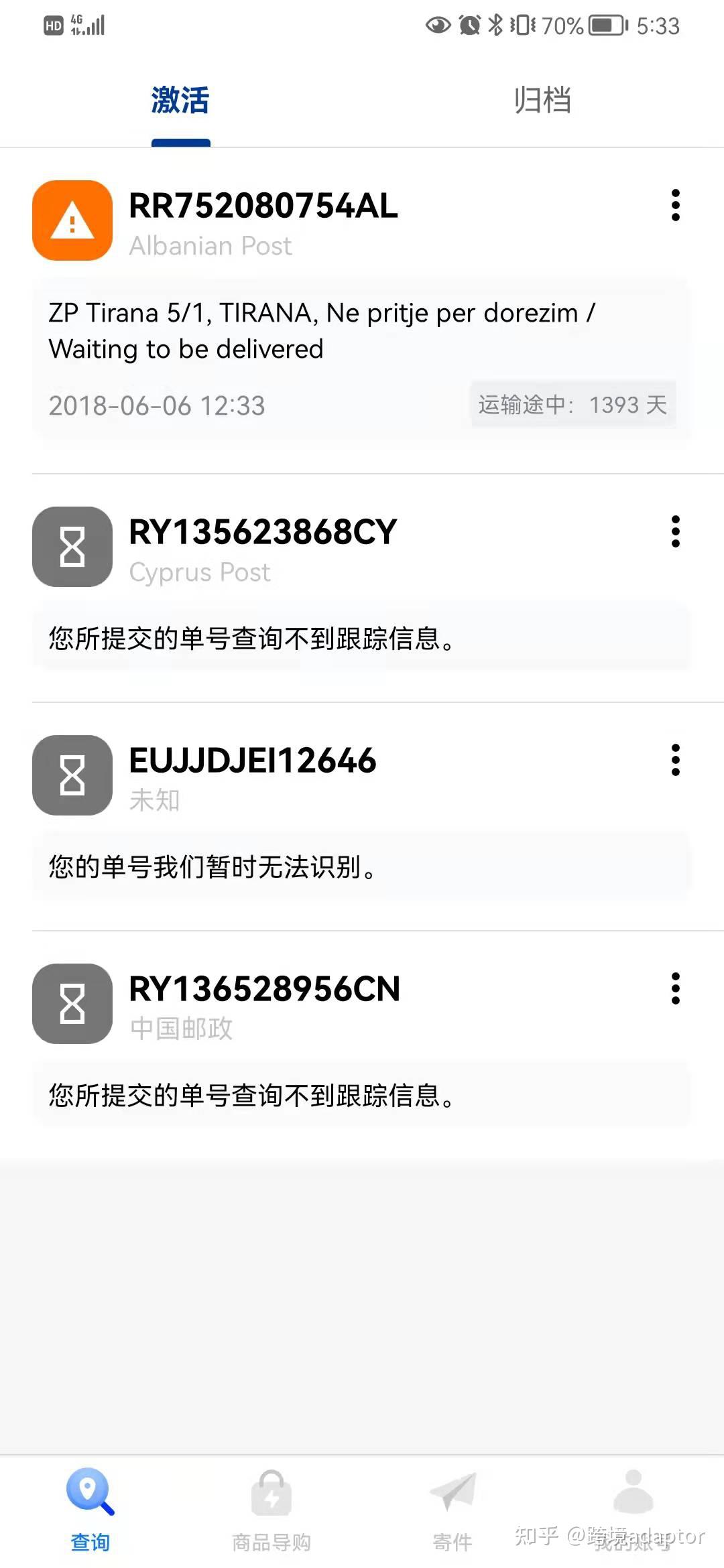724x1568 pixels.
Task: Open the Cyprus Post shipment RY135623868CY
Action: coord(261,533)
